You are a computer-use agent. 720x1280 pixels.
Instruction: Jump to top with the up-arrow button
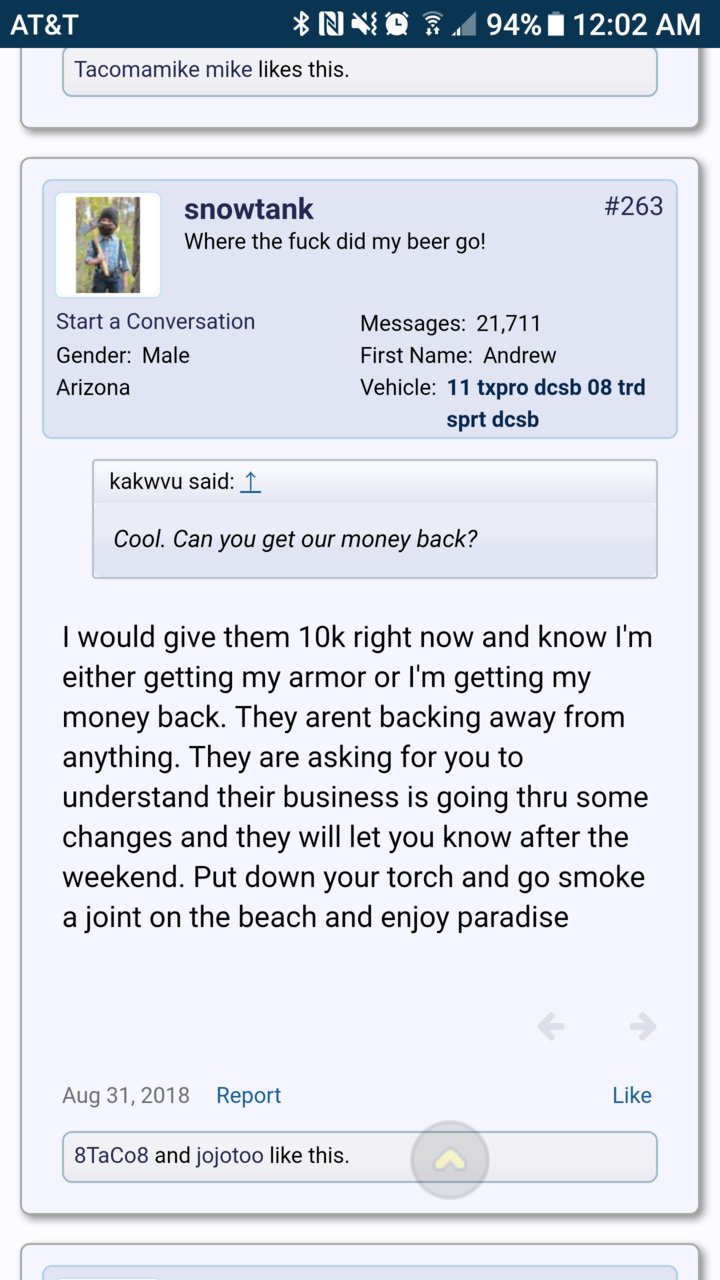click(450, 1160)
